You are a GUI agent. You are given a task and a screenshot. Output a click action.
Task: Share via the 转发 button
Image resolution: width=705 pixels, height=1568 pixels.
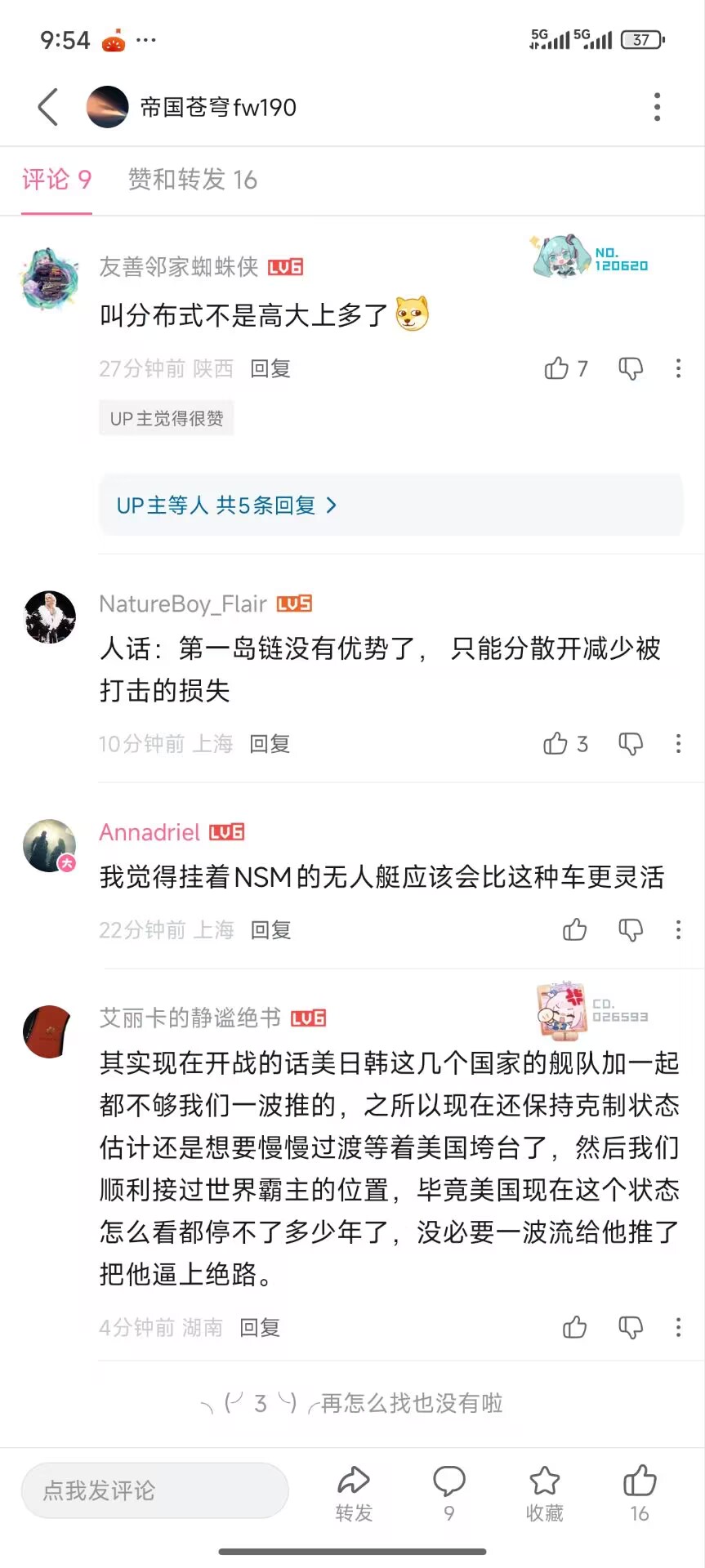(x=354, y=1493)
